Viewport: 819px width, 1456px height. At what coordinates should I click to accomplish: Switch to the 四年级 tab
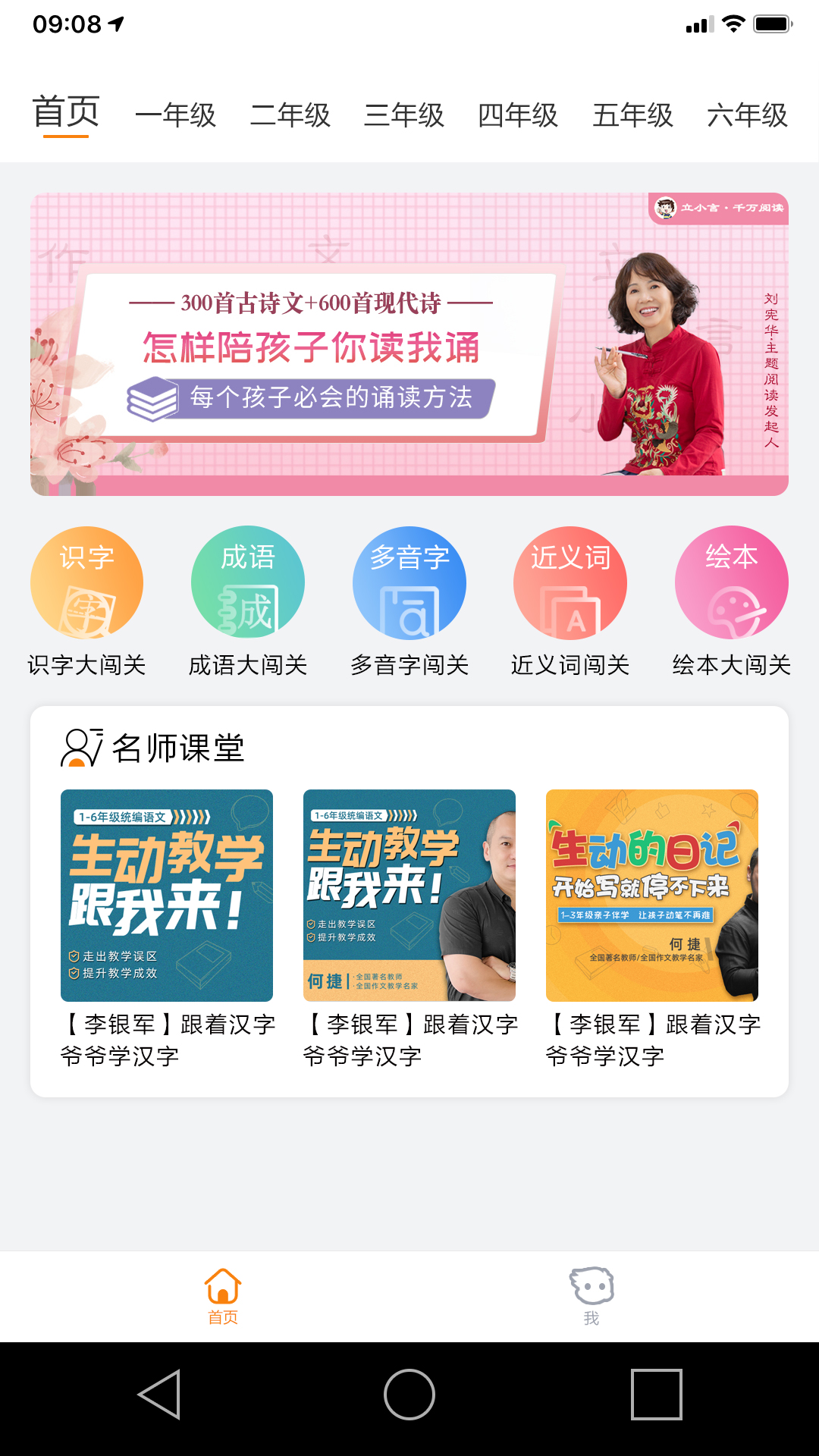coord(518,115)
